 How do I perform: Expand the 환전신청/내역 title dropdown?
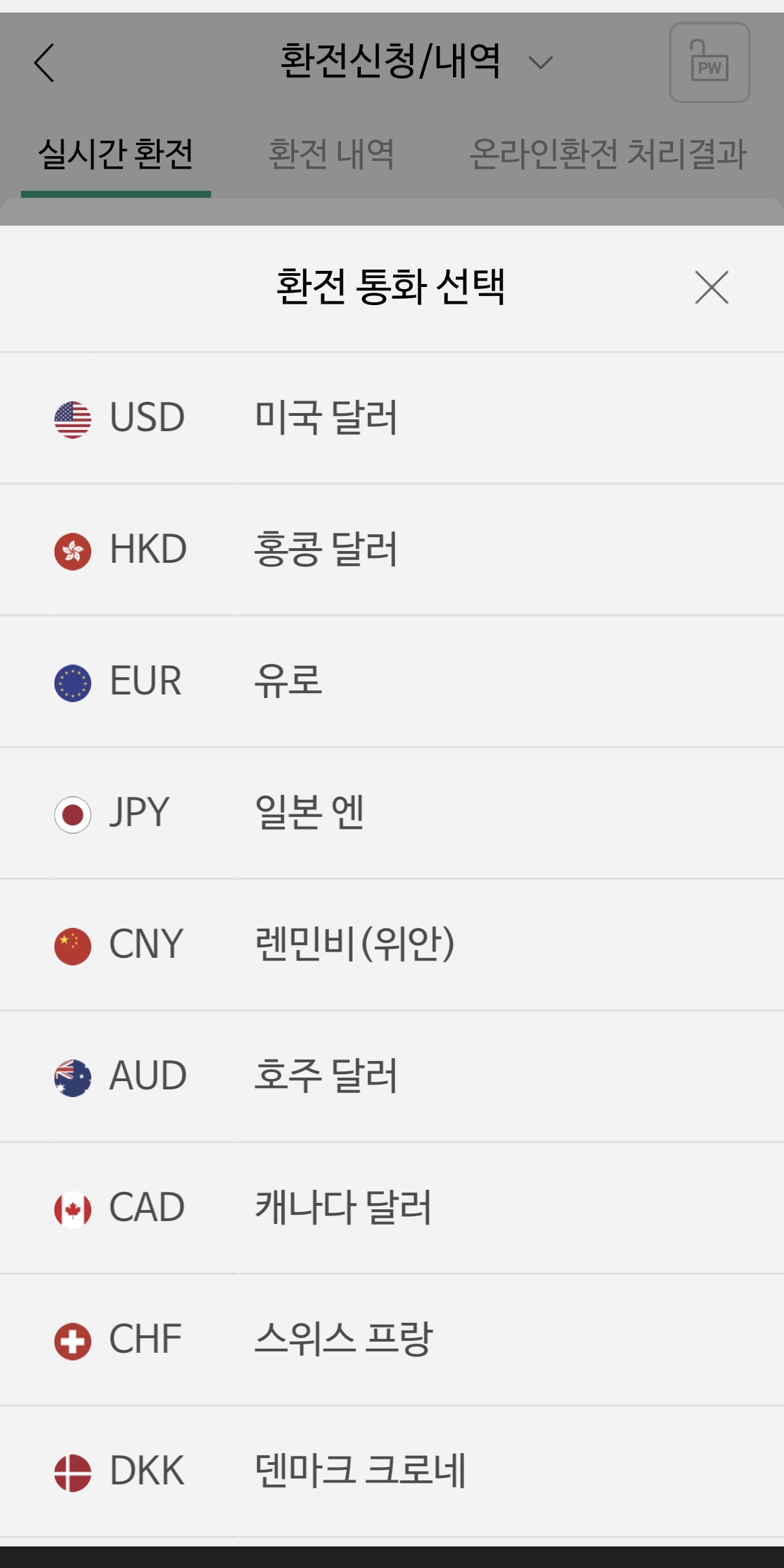coord(416,61)
